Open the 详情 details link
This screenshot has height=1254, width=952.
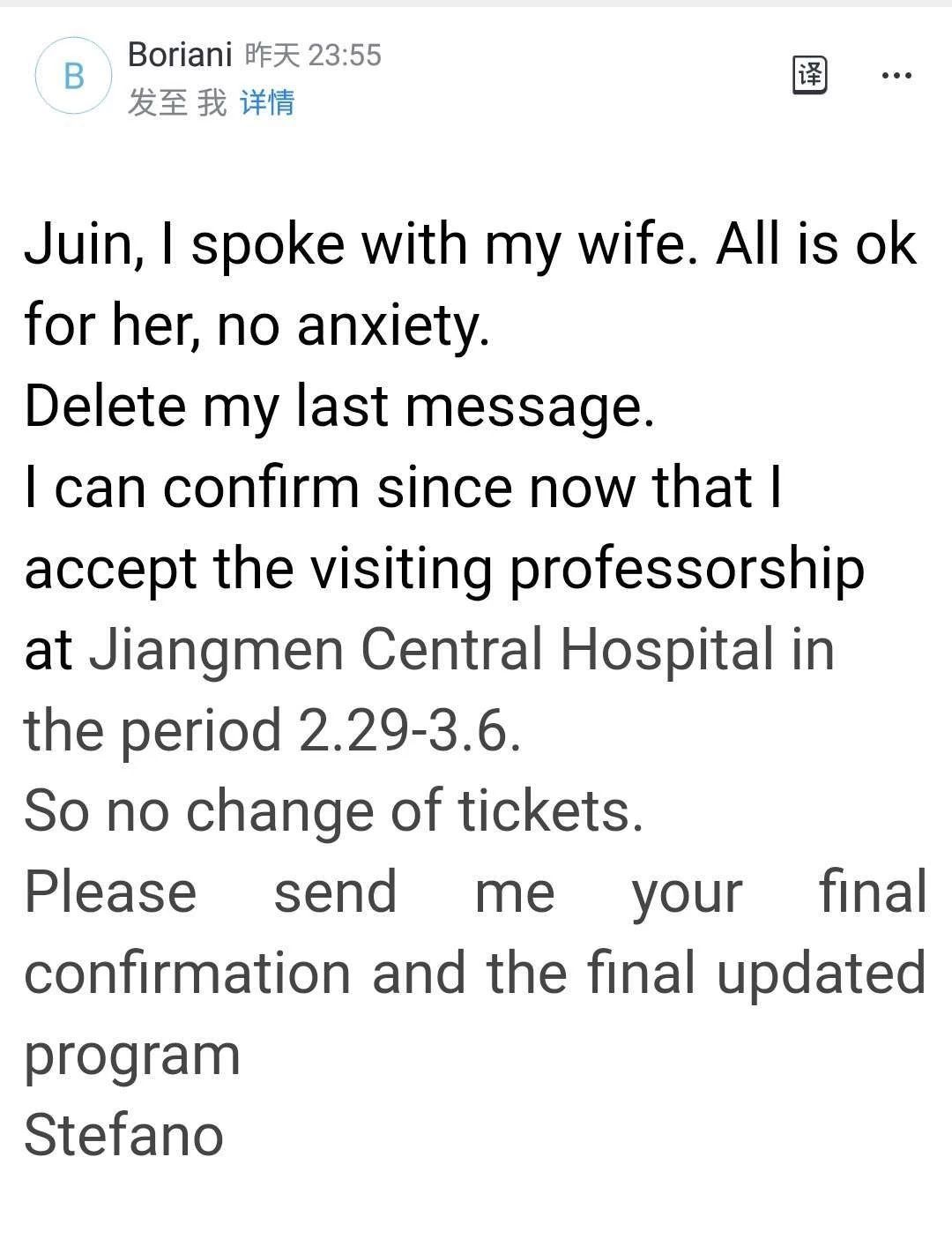(266, 102)
